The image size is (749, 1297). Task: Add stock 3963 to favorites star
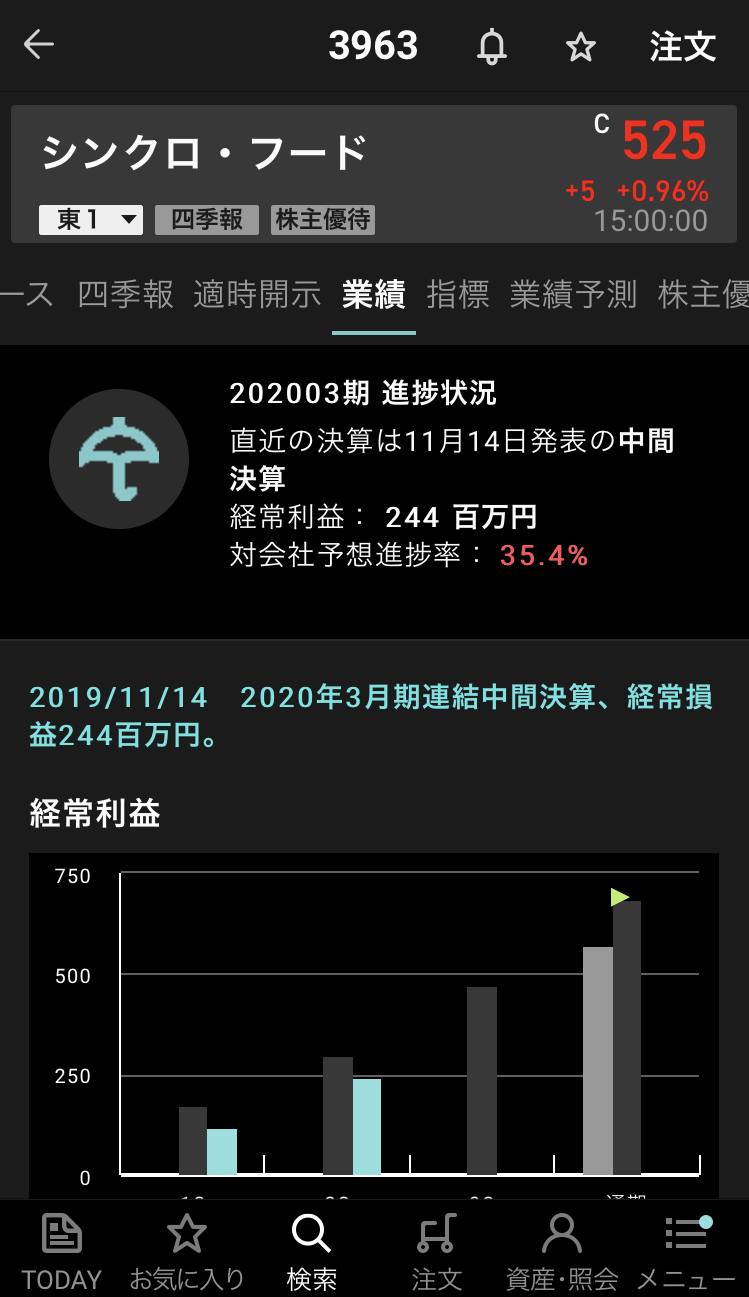tap(580, 46)
